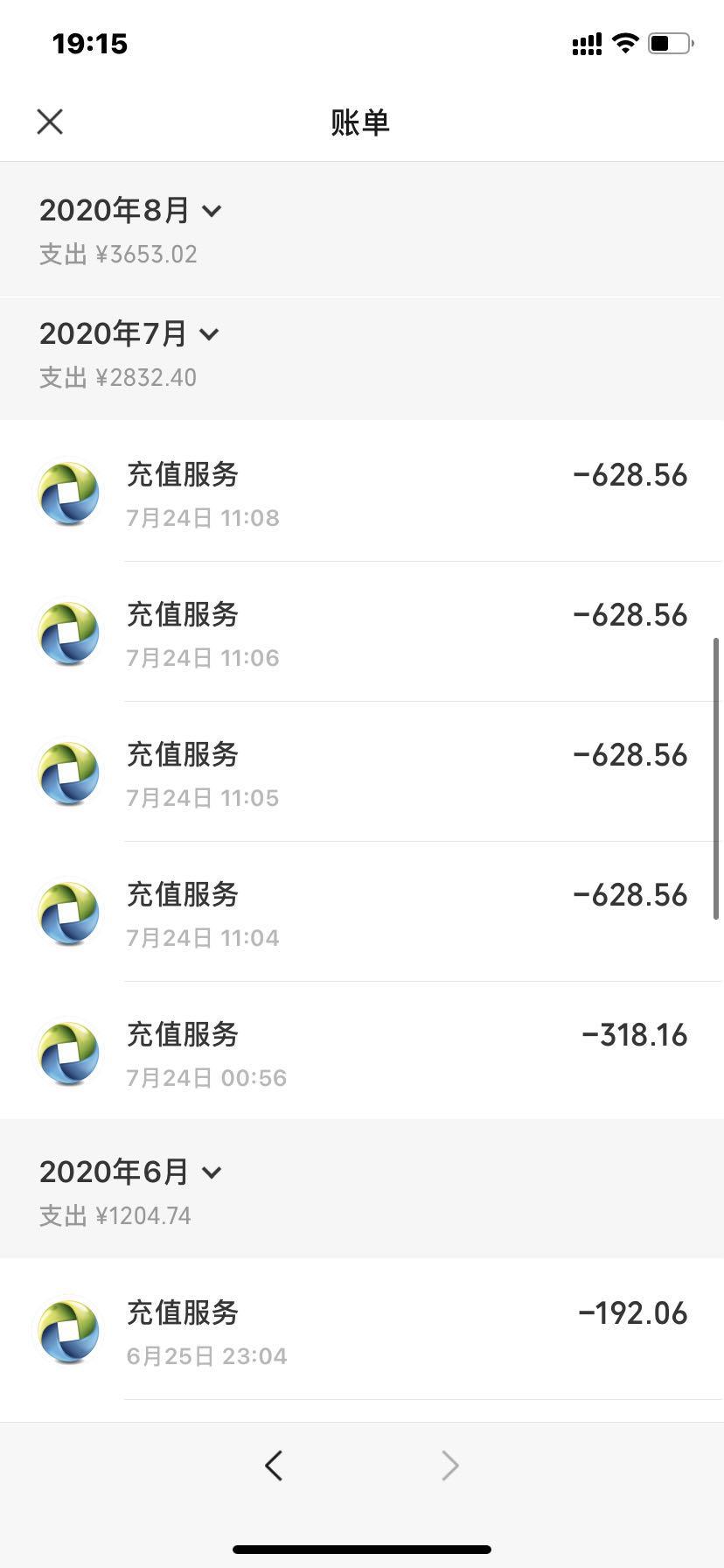
Task: Open the -192.06 充值服务 transaction from 6月25日
Action: click(x=362, y=1330)
